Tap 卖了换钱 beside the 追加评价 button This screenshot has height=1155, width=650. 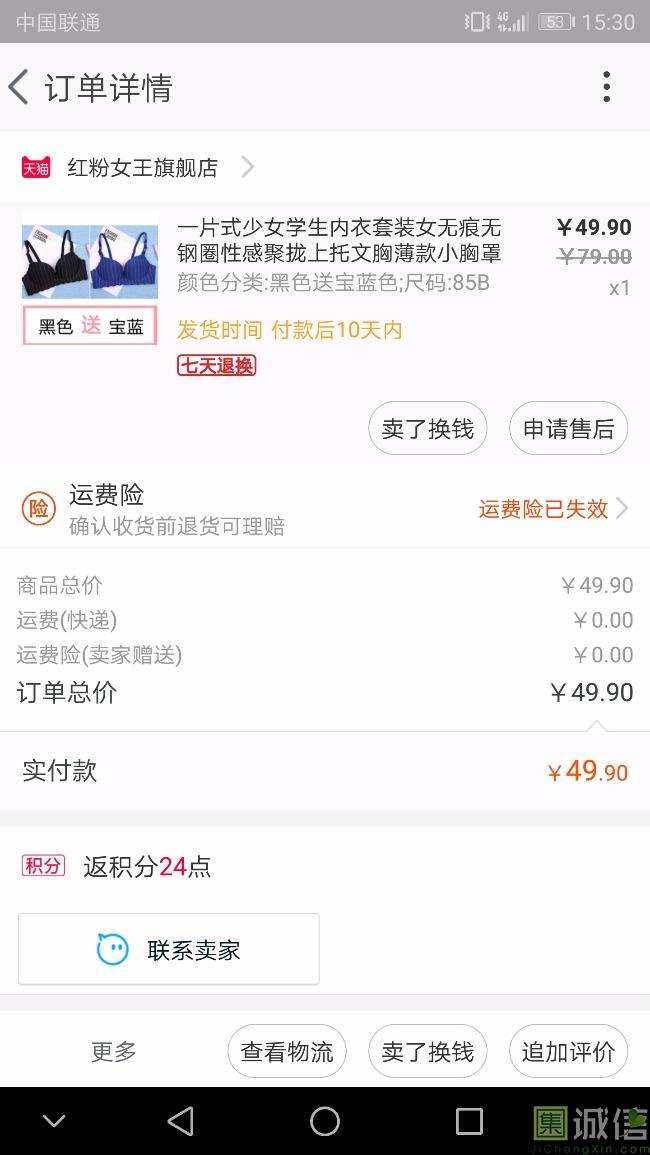tap(428, 1052)
